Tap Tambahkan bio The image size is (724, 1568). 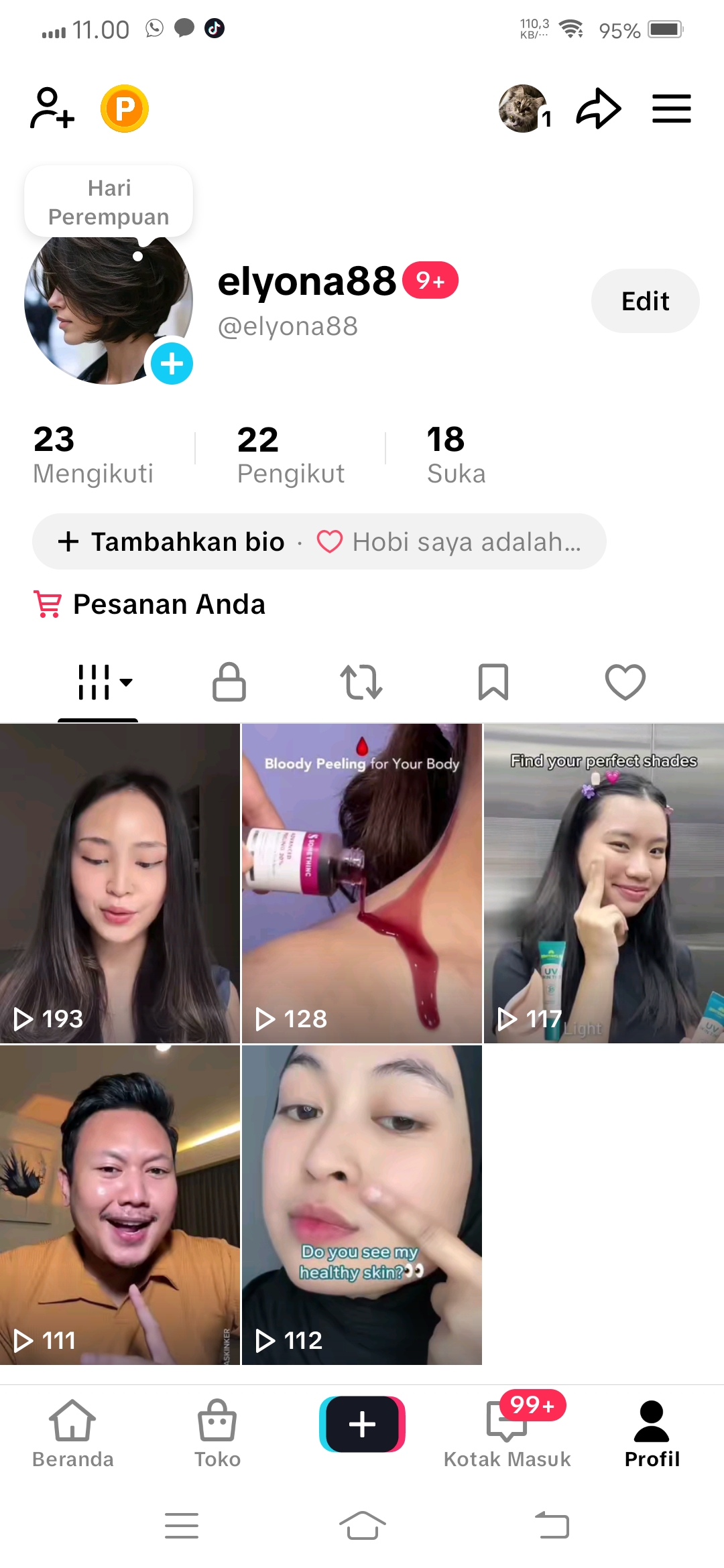(x=172, y=541)
